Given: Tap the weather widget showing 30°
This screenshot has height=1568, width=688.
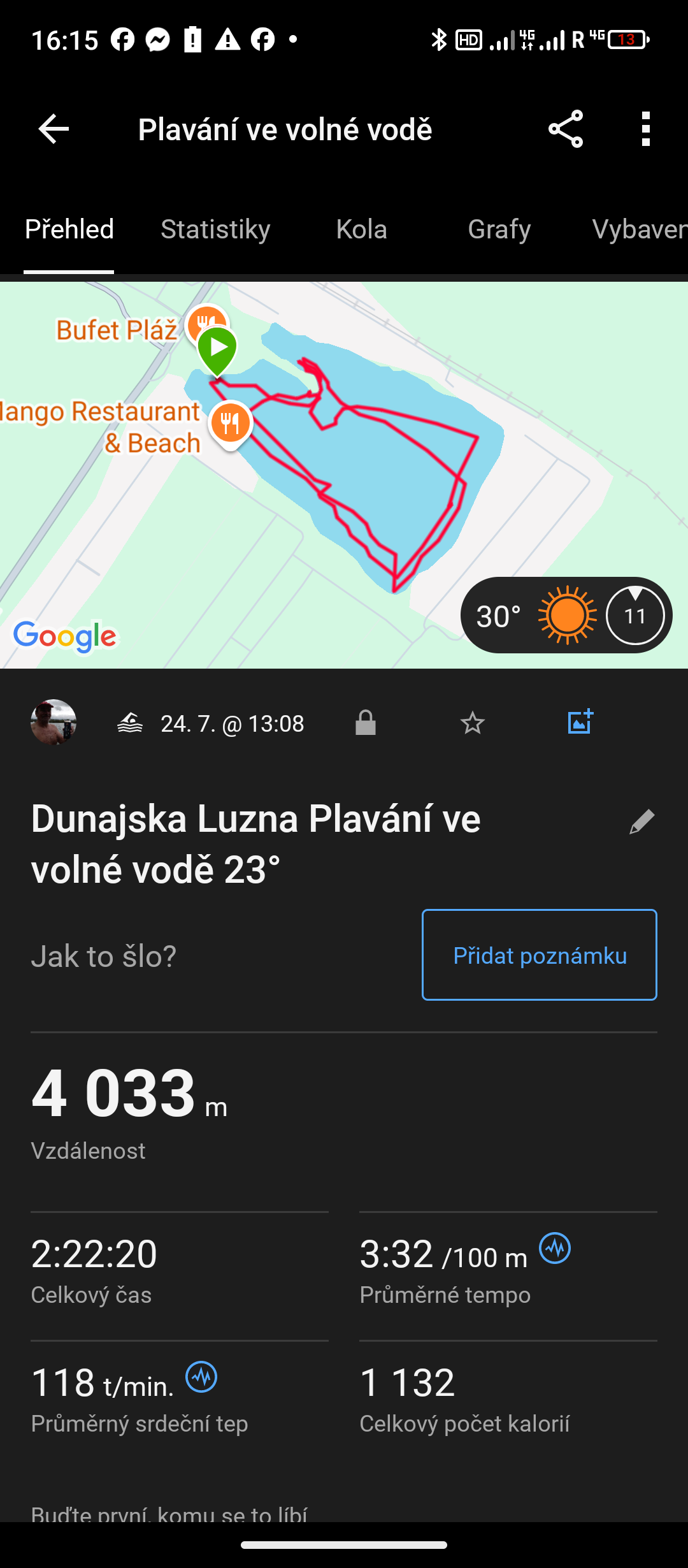Looking at the screenshot, I should tap(566, 615).
